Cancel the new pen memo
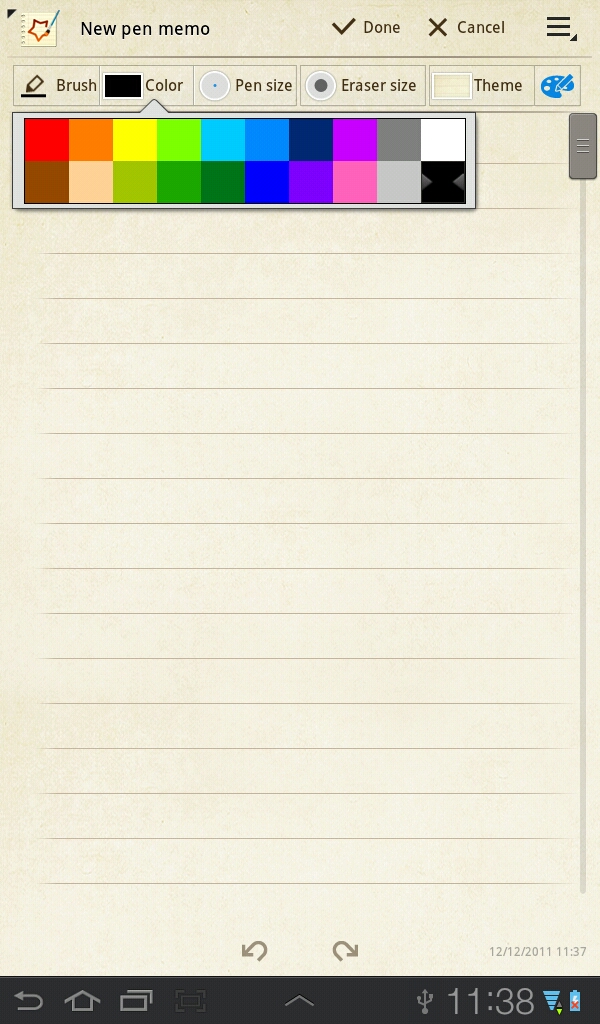600x1024 pixels. coord(466,28)
